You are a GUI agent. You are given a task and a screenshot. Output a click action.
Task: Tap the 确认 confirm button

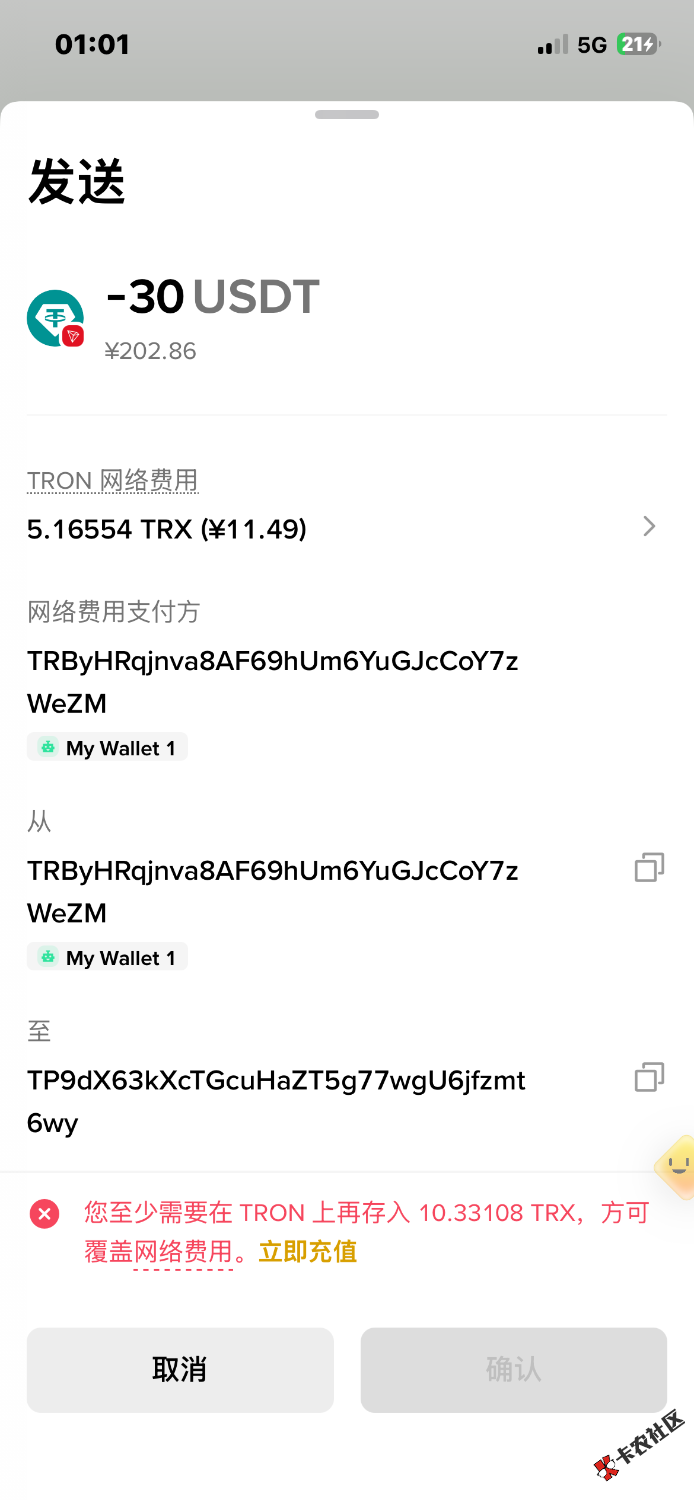pyautogui.click(x=514, y=1370)
